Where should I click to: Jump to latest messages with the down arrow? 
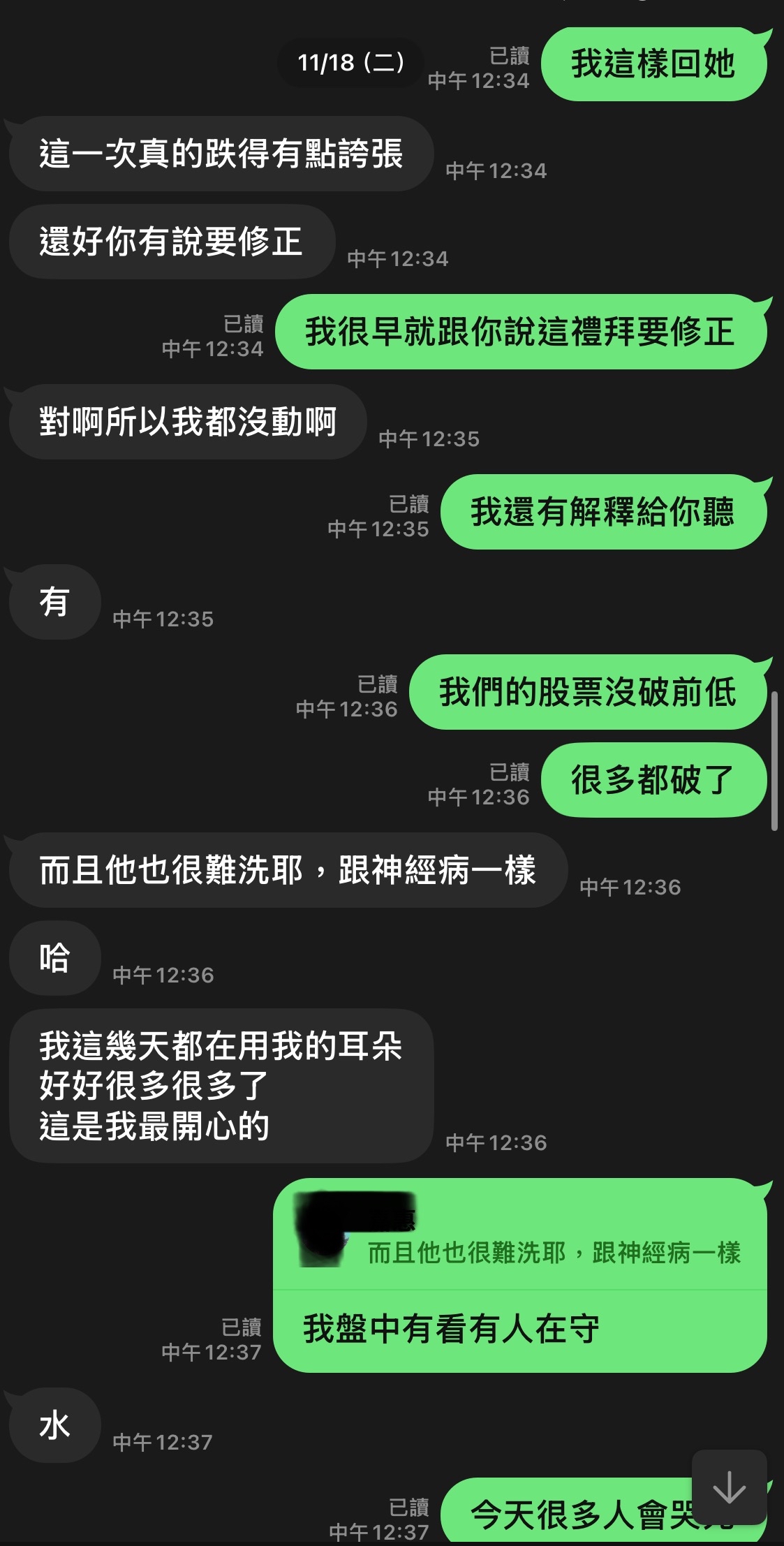[729, 1487]
